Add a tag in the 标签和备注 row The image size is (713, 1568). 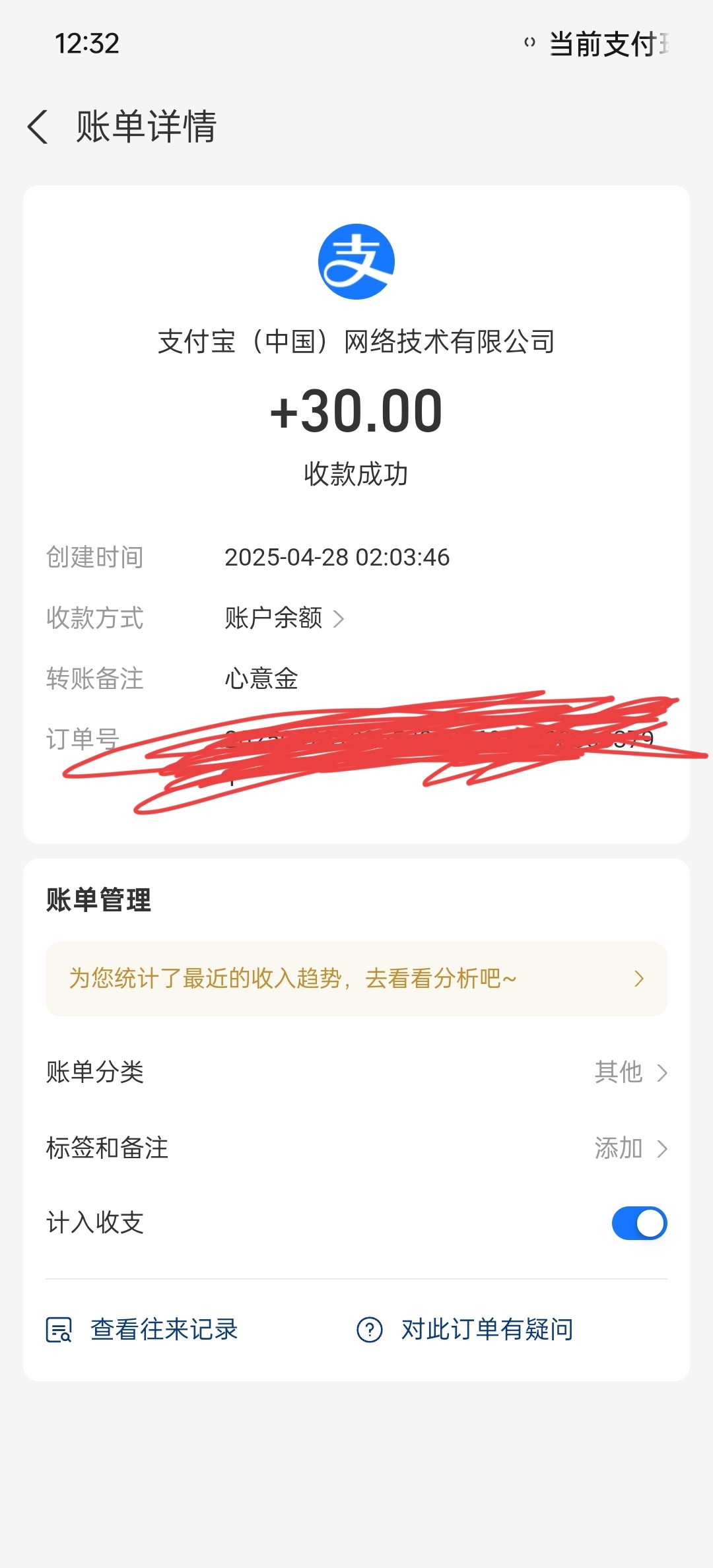pyautogui.click(x=356, y=1148)
